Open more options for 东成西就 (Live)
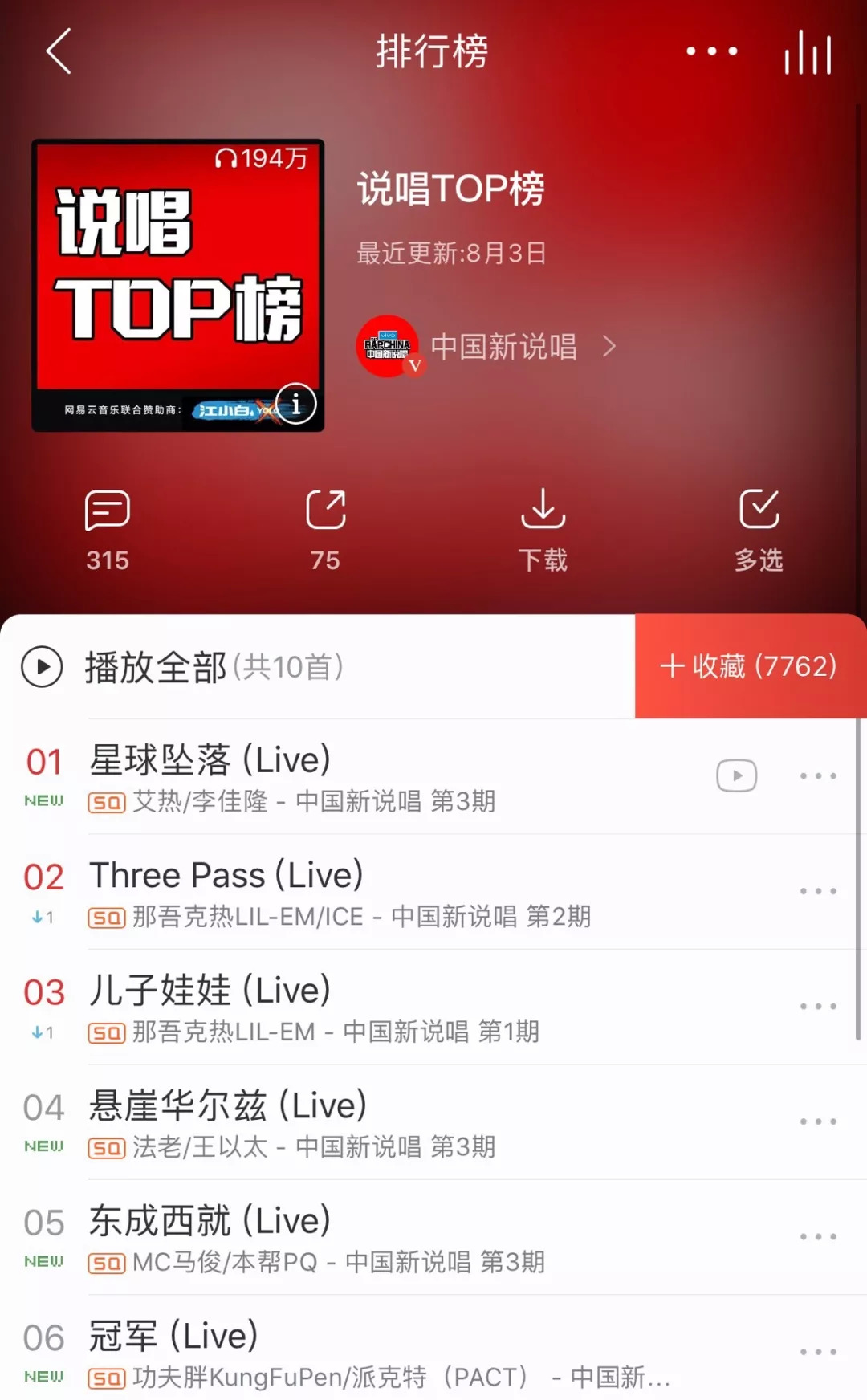 [818, 1237]
